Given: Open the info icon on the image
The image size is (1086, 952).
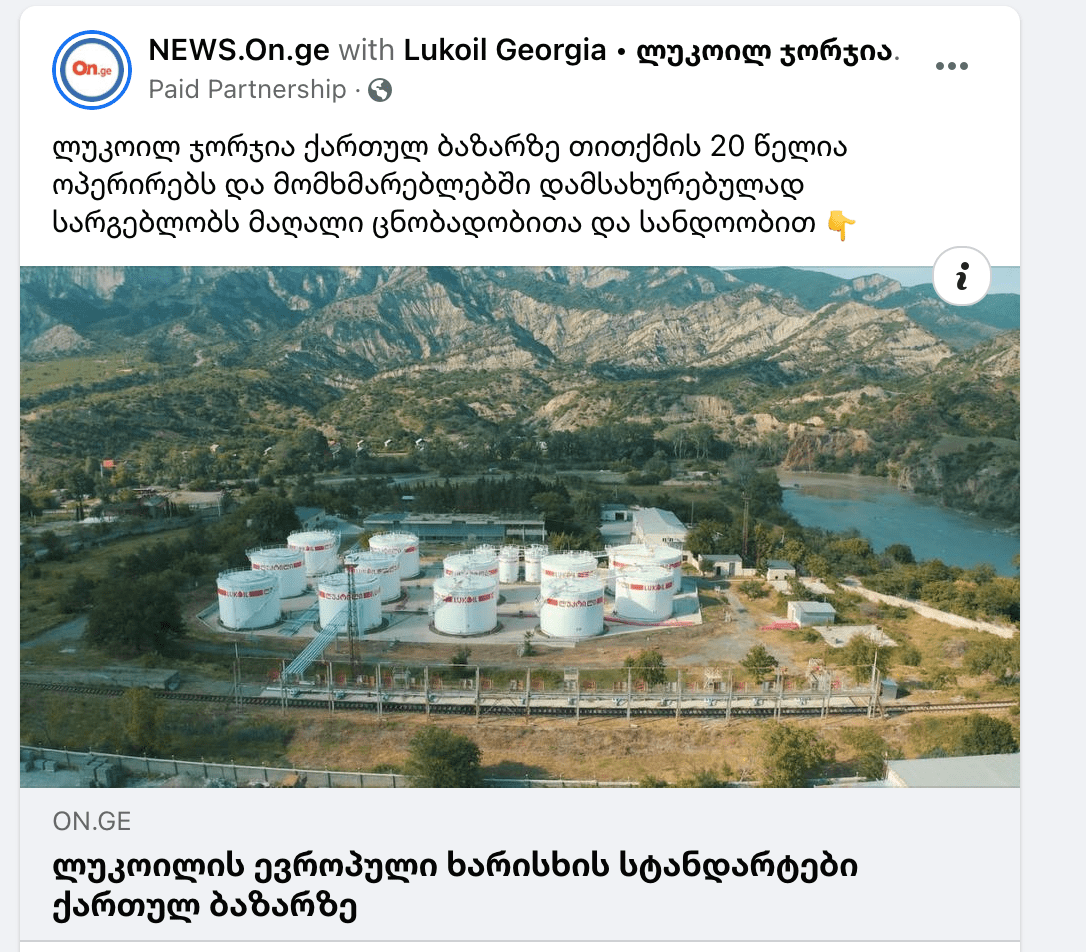Looking at the screenshot, I should pos(961,277).
